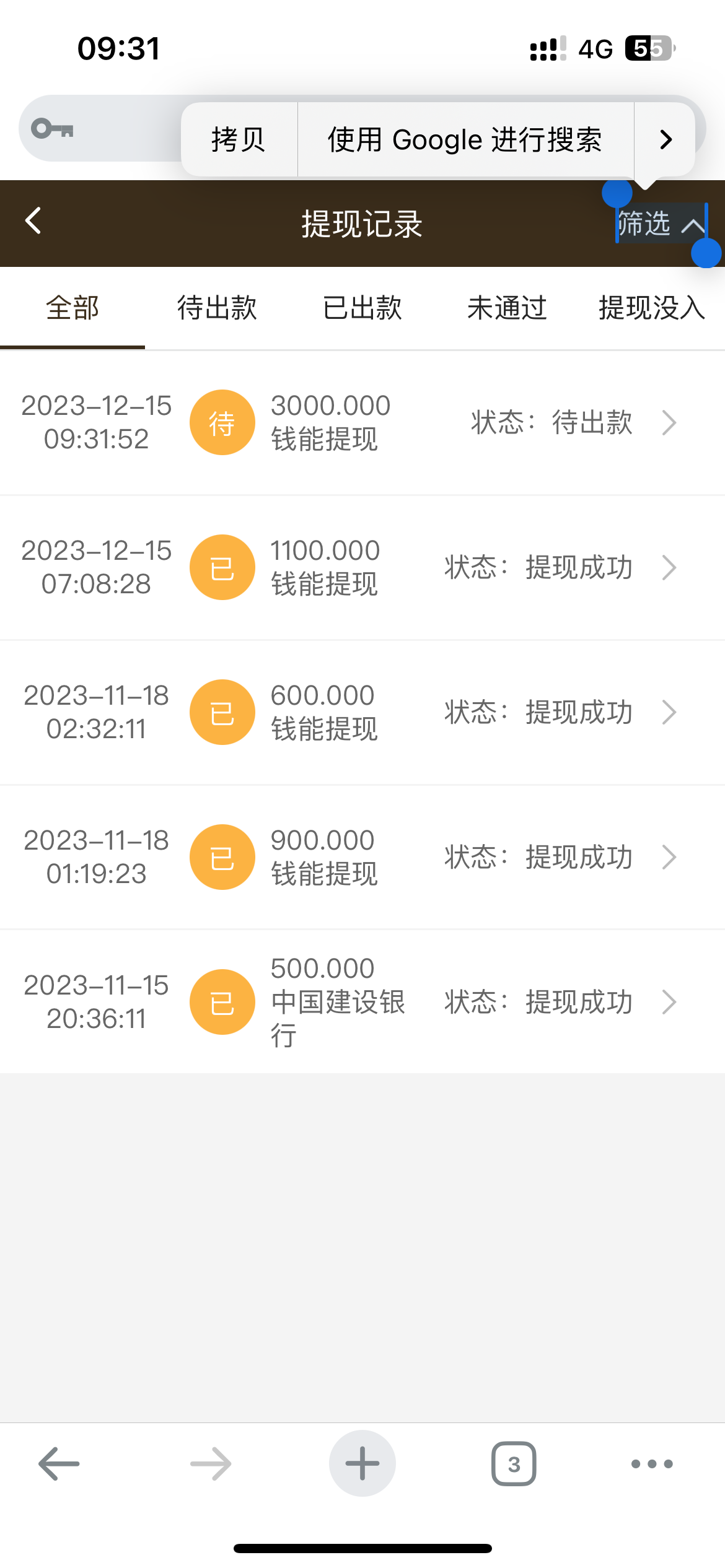View details of the 600.000 withdrawal
The width and height of the screenshot is (725, 1568).
click(x=362, y=712)
